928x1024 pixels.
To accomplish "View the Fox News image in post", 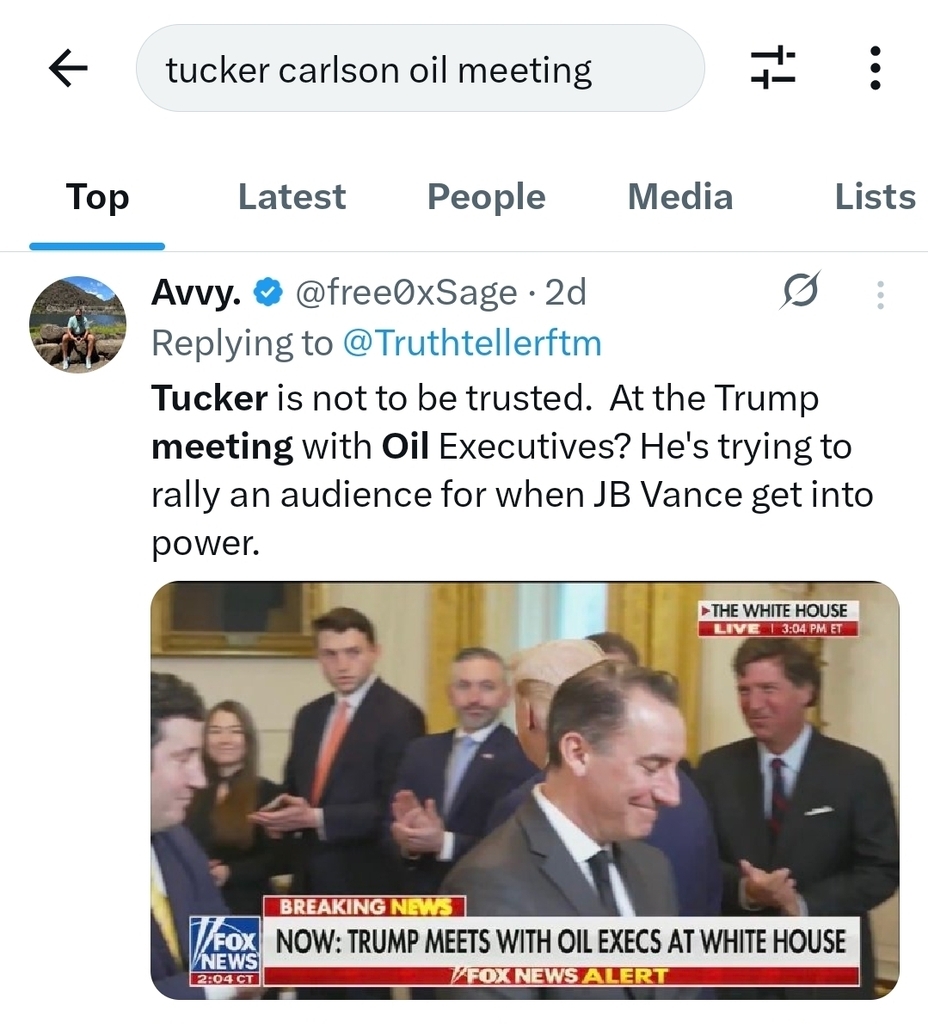I will [524, 789].
